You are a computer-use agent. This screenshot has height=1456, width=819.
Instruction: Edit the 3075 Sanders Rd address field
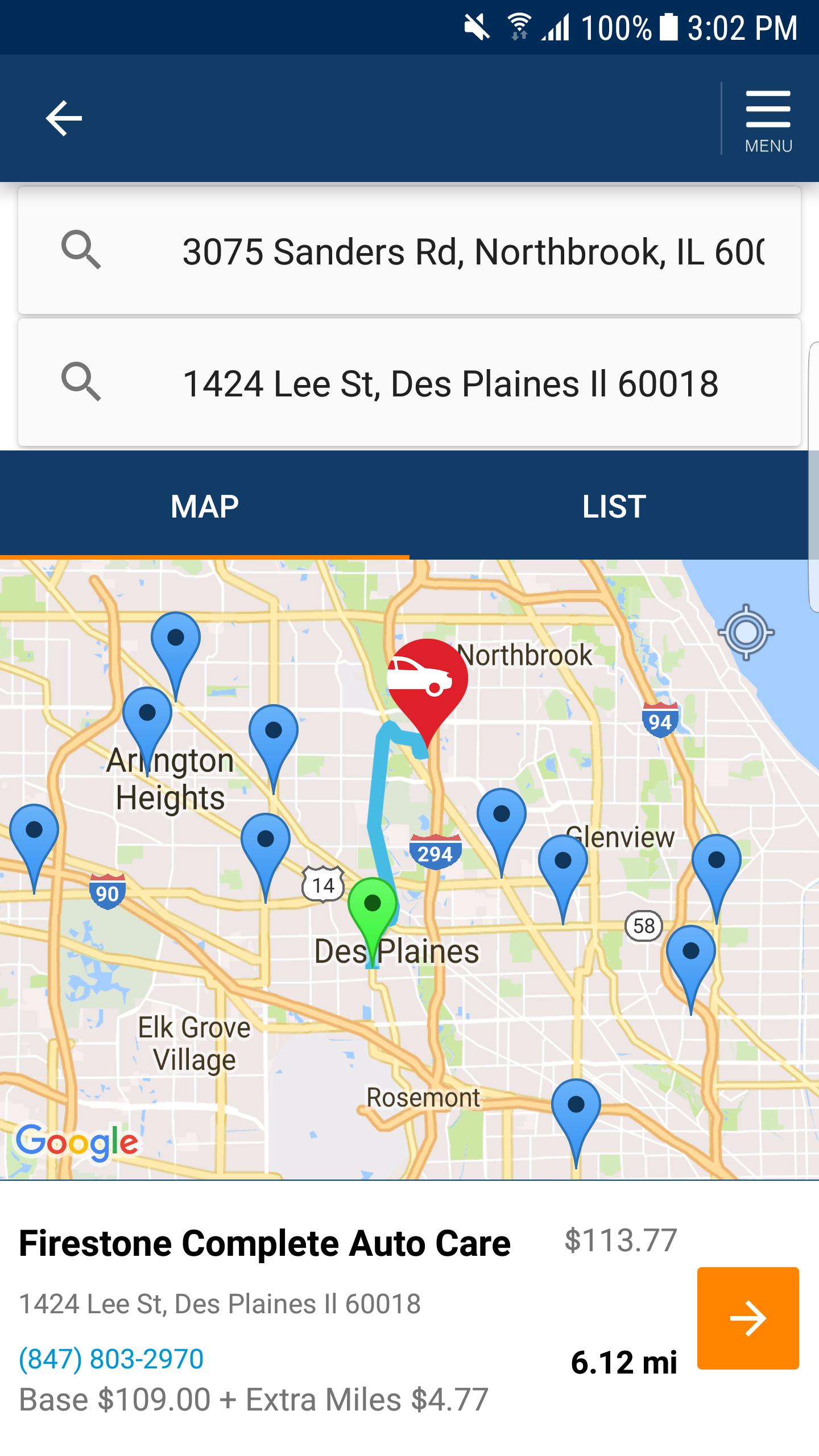[472, 251]
